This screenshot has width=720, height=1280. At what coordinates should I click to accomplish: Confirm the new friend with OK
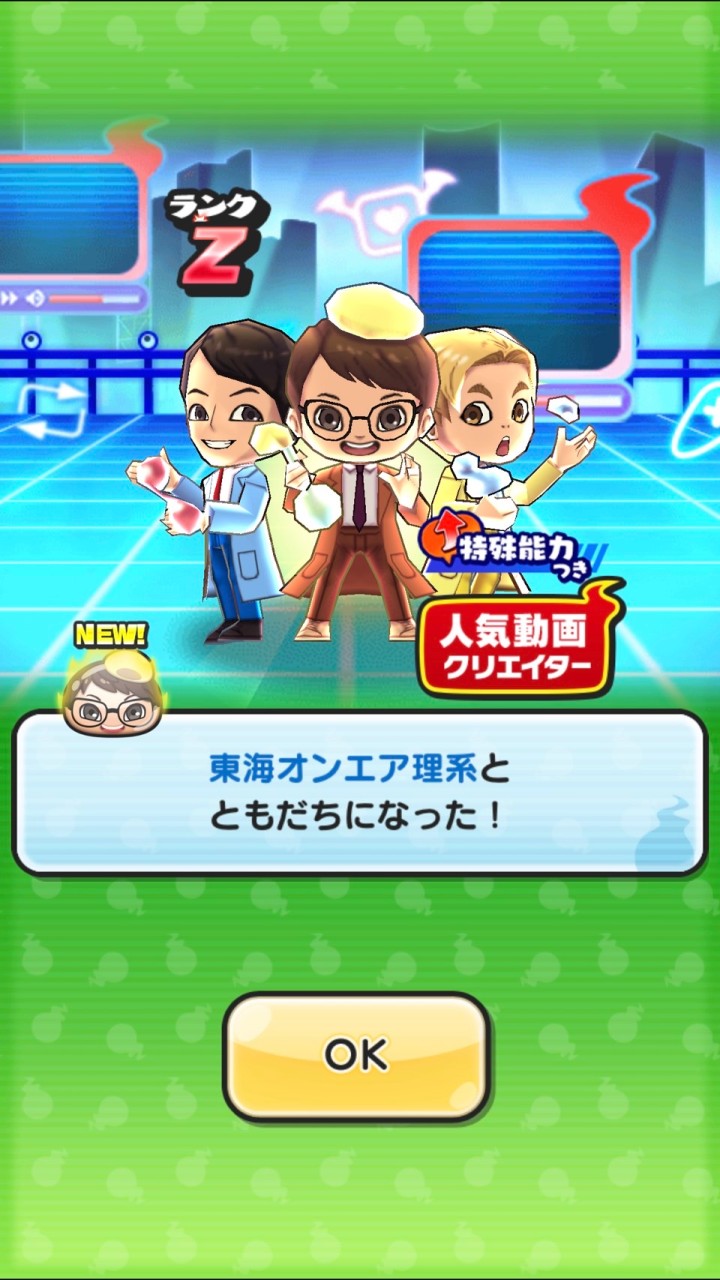(x=356, y=1055)
